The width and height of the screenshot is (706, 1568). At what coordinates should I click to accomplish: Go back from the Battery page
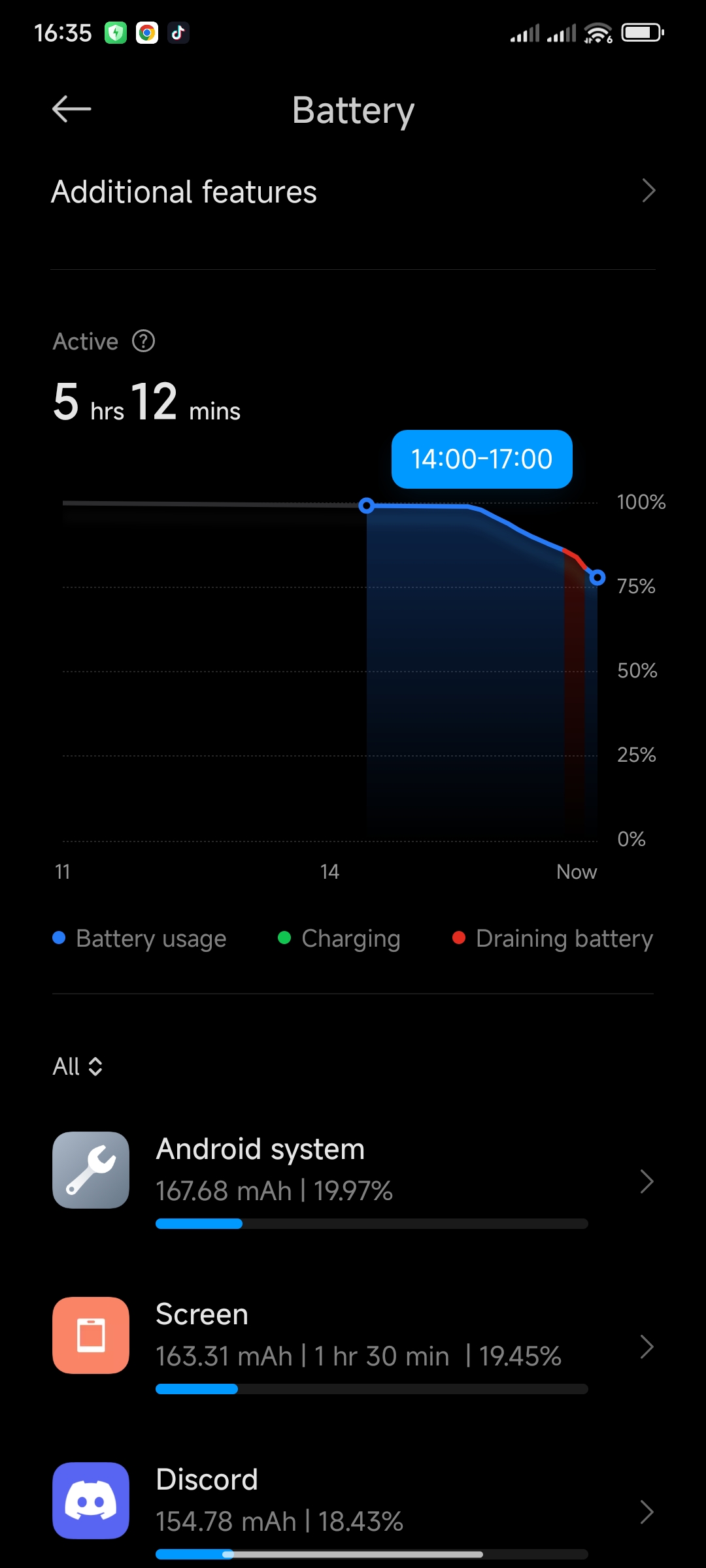pos(71,109)
